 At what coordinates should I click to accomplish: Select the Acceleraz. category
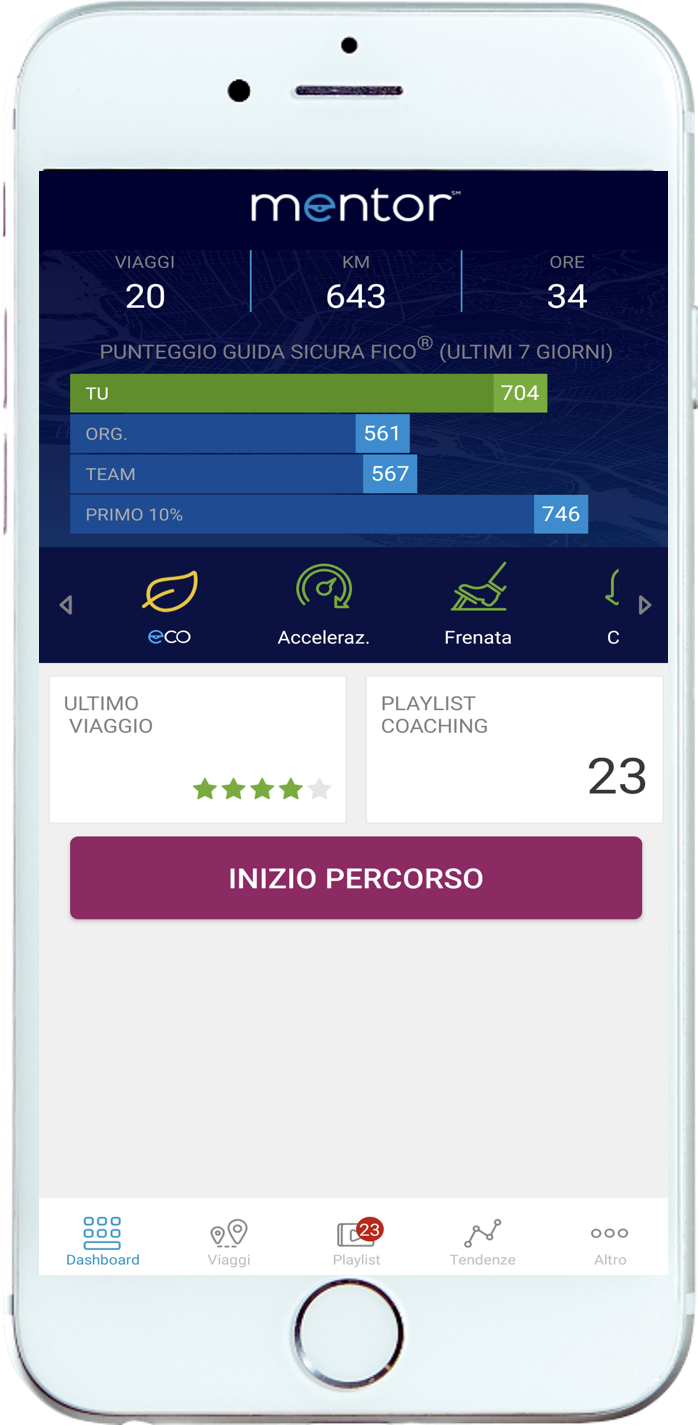[323, 603]
